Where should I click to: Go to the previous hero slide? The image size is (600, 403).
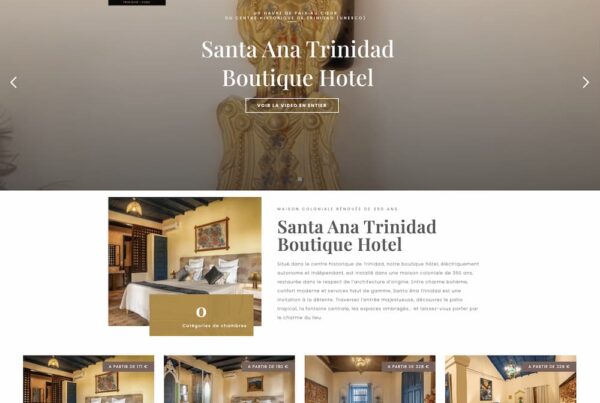[x=13, y=82]
